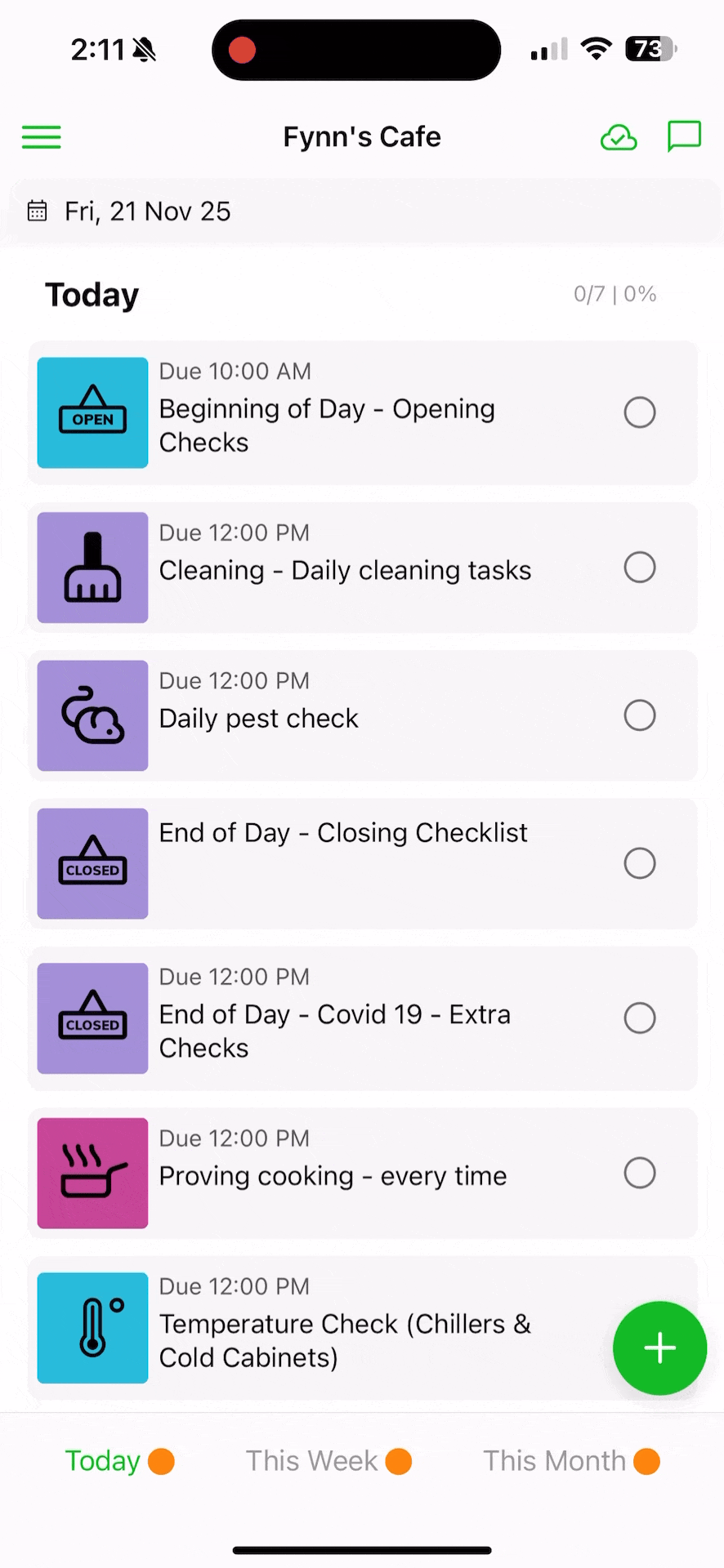
Task: Switch to the This Week tab
Action: [x=328, y=1461]
